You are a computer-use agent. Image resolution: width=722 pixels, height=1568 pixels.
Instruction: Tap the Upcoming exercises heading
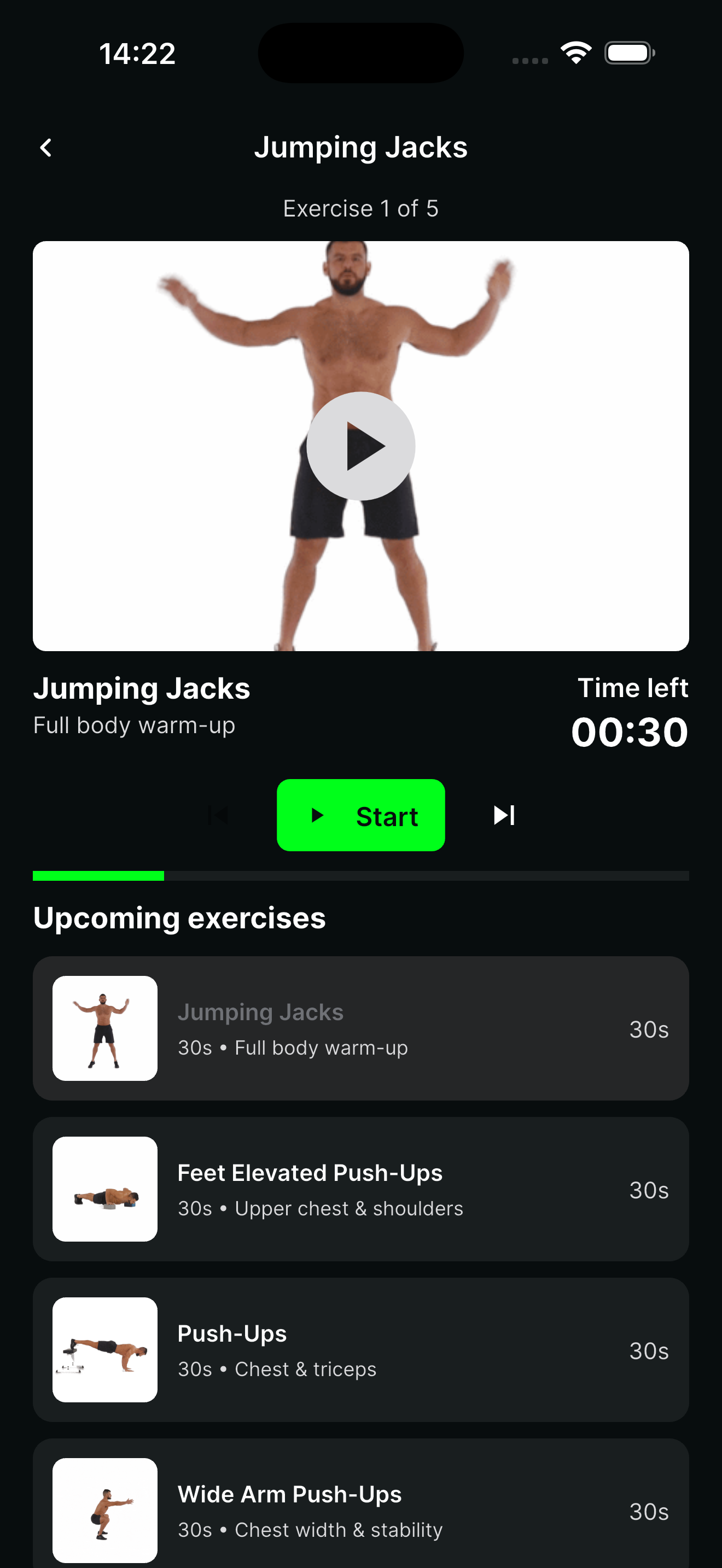coord(179,917)
